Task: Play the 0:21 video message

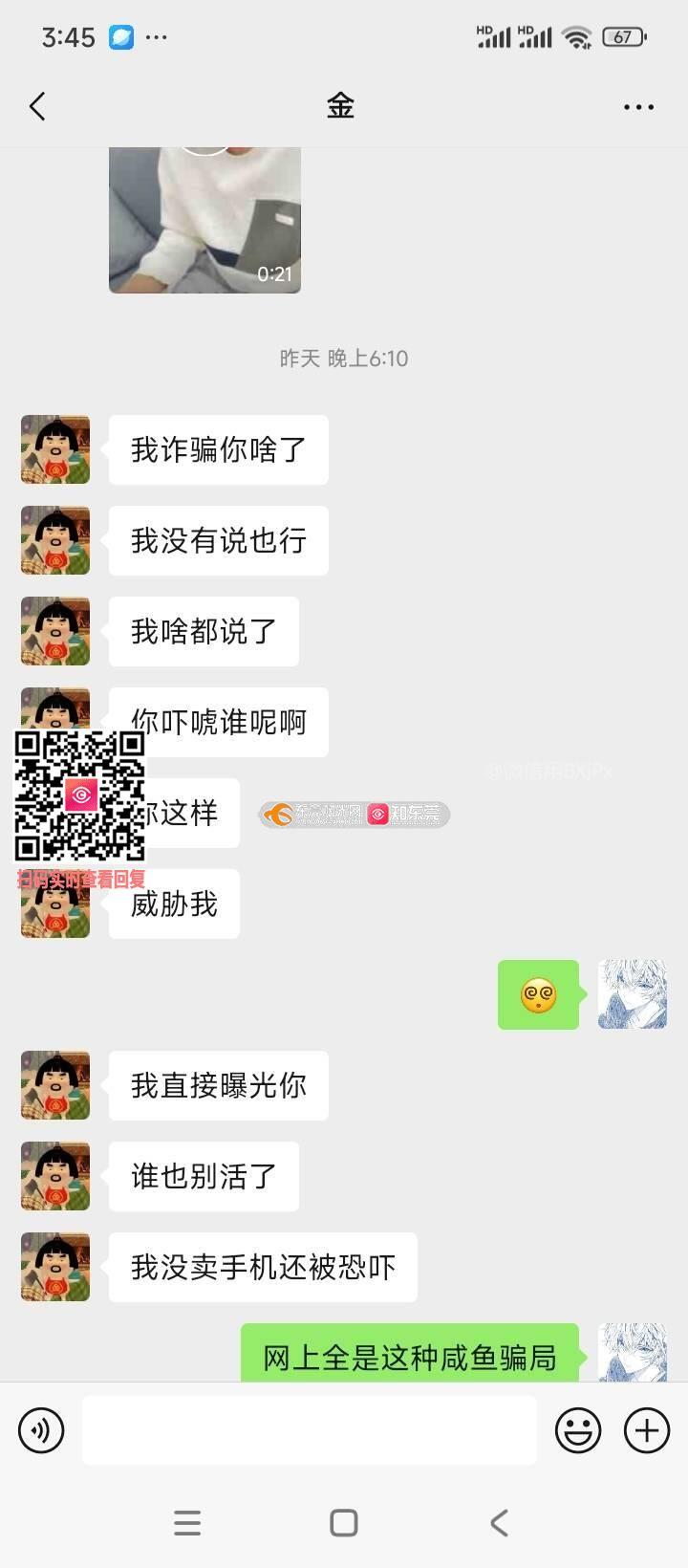Action: 204,220
